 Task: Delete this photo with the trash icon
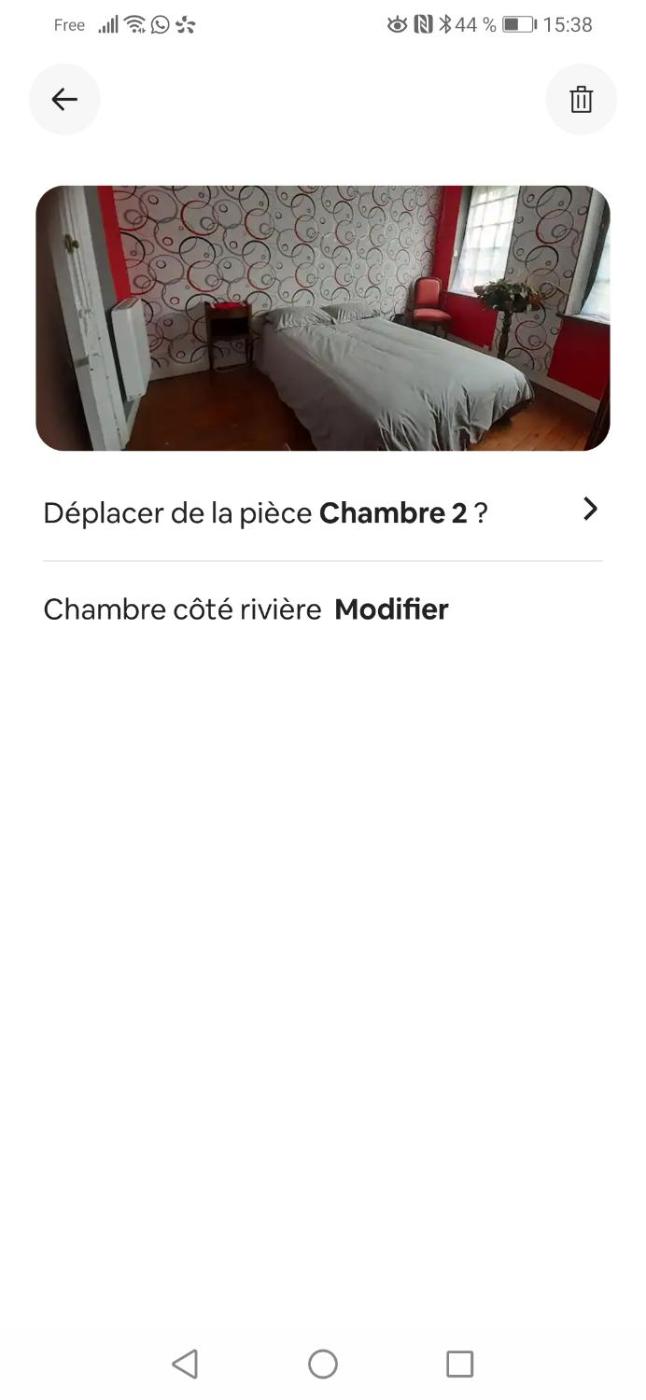[581, 99]
